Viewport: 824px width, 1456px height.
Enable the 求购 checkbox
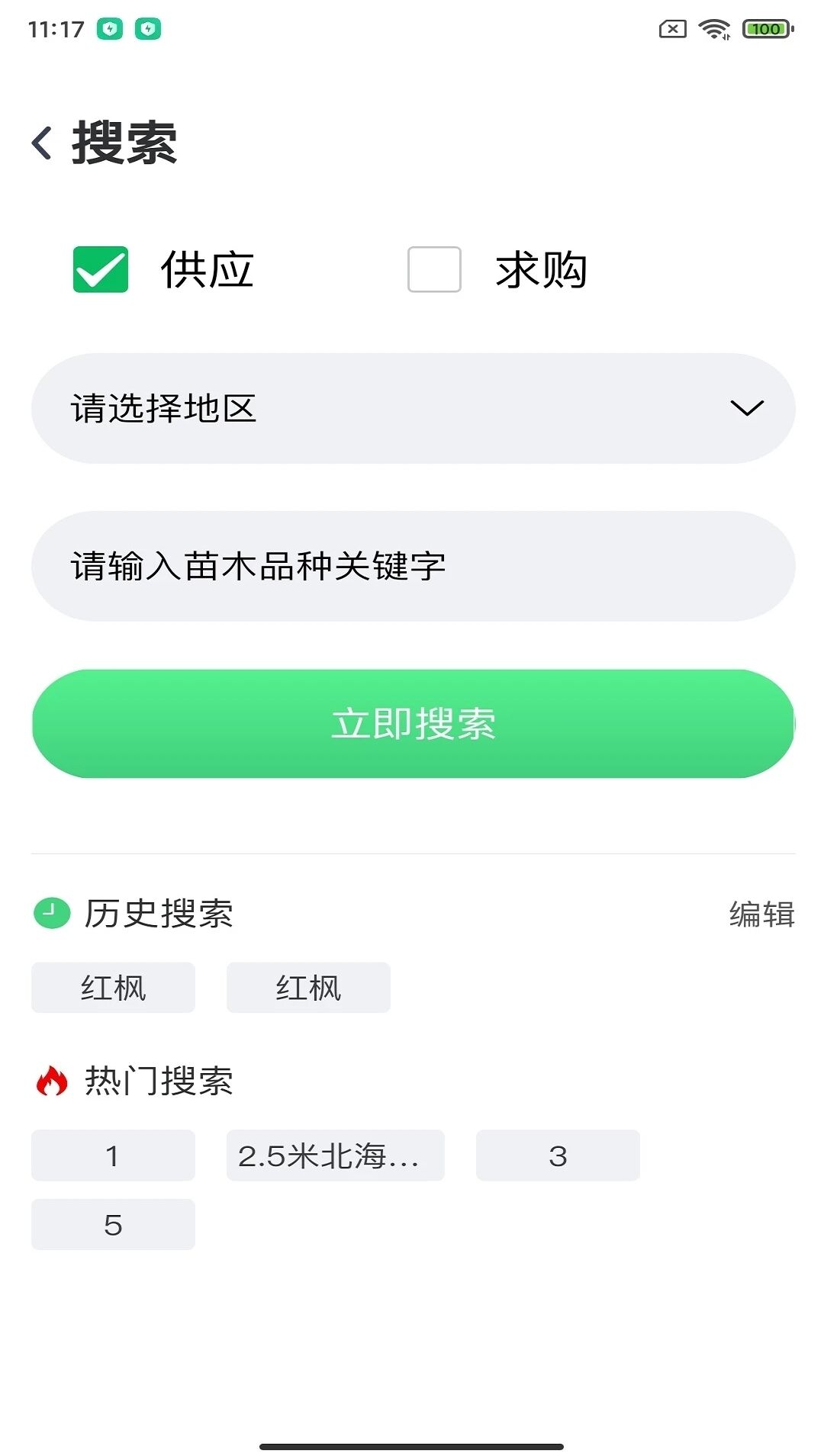tap(433, 270)
